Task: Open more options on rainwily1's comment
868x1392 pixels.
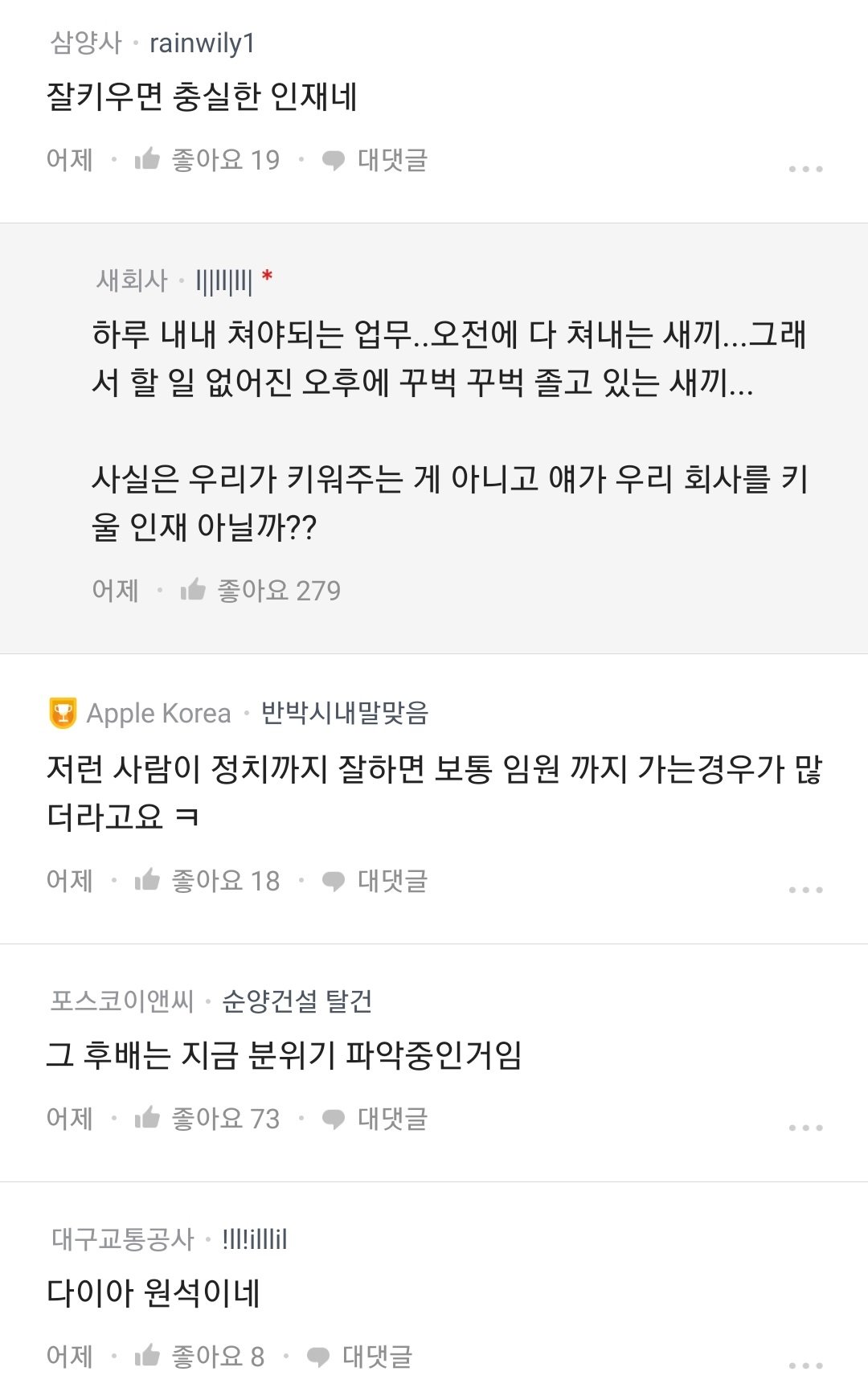Action: 805,169
